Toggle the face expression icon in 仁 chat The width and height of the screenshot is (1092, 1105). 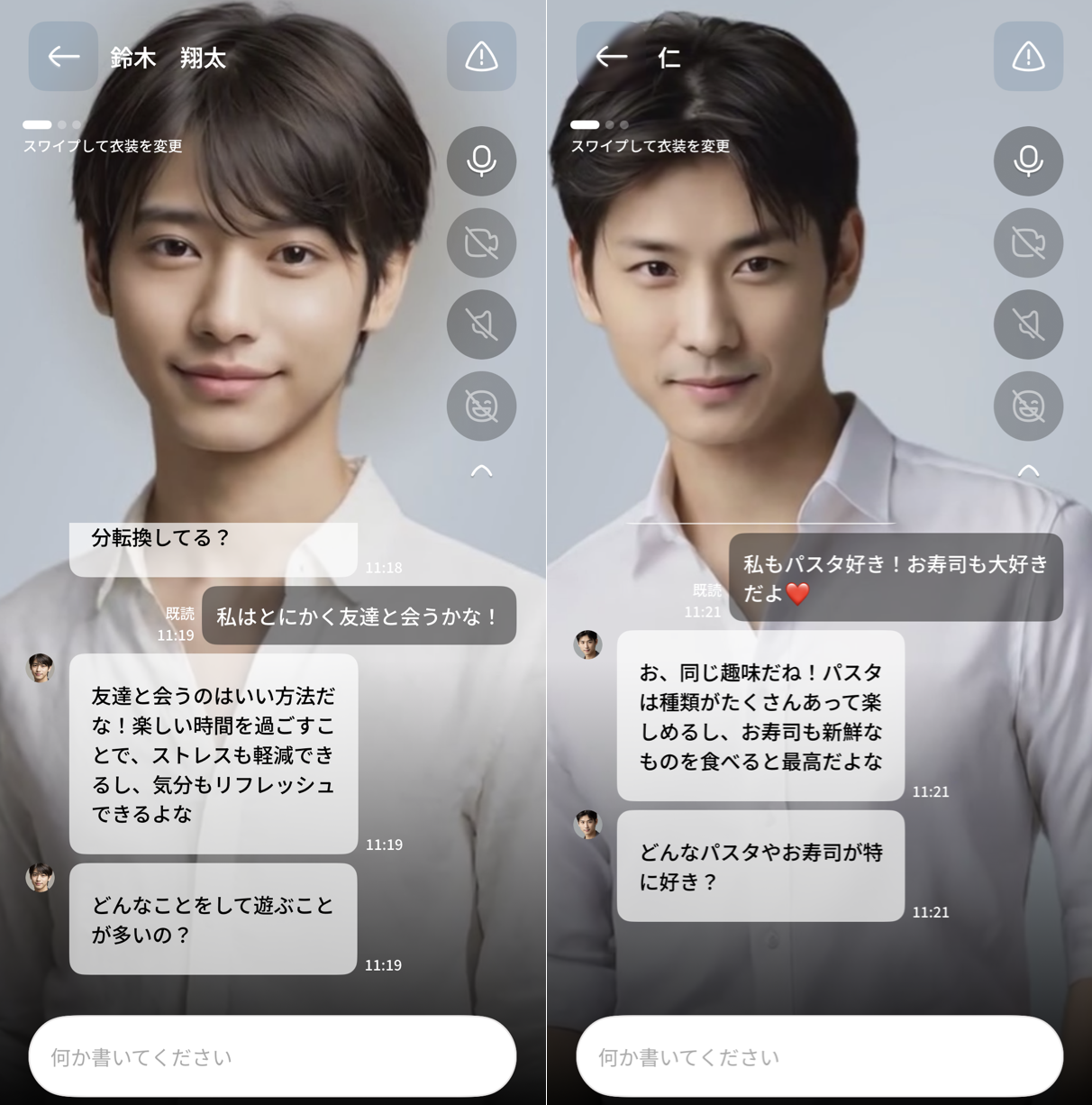pyautogui.click(x=1028, y=406)
